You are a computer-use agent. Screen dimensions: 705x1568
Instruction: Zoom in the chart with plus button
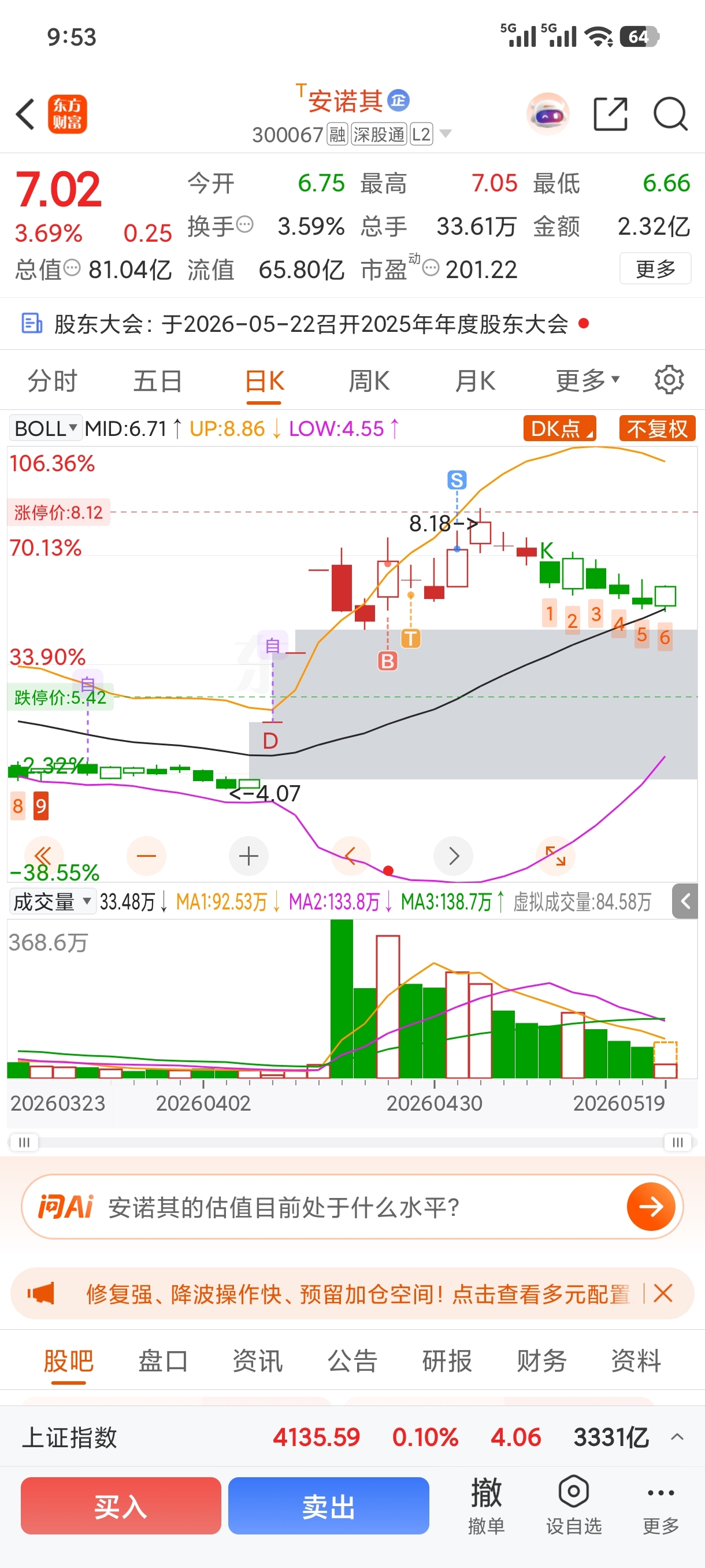(x=248, y=856)
